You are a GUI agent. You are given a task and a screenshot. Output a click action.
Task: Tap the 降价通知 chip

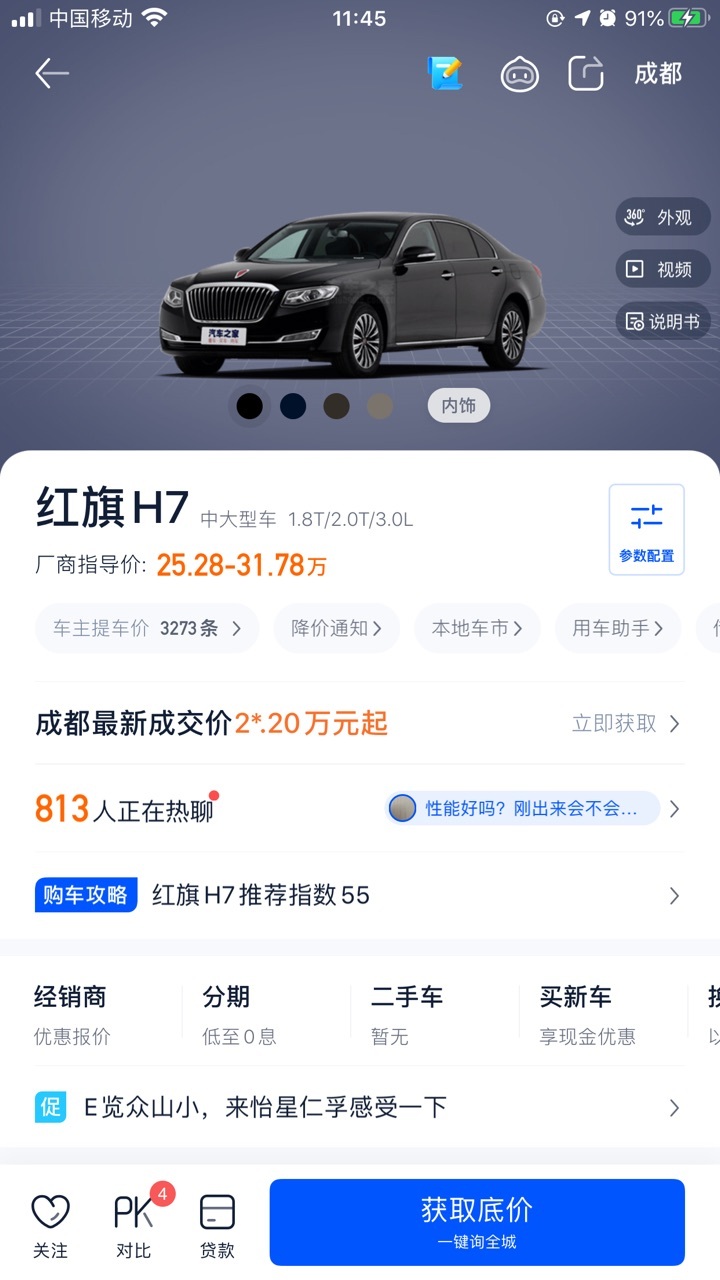click(337, 628)
